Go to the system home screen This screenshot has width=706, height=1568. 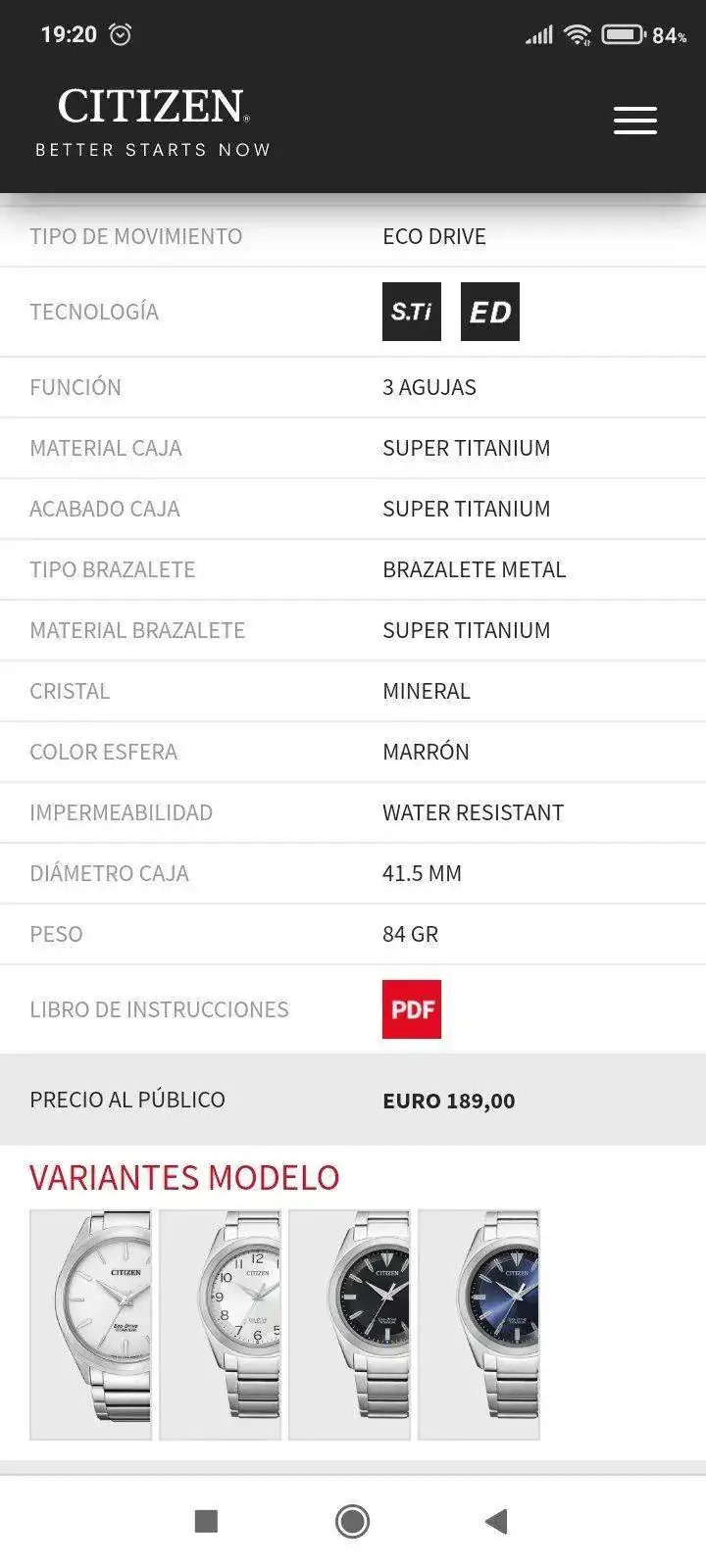pyautogui.click(x=352, y=1521)
